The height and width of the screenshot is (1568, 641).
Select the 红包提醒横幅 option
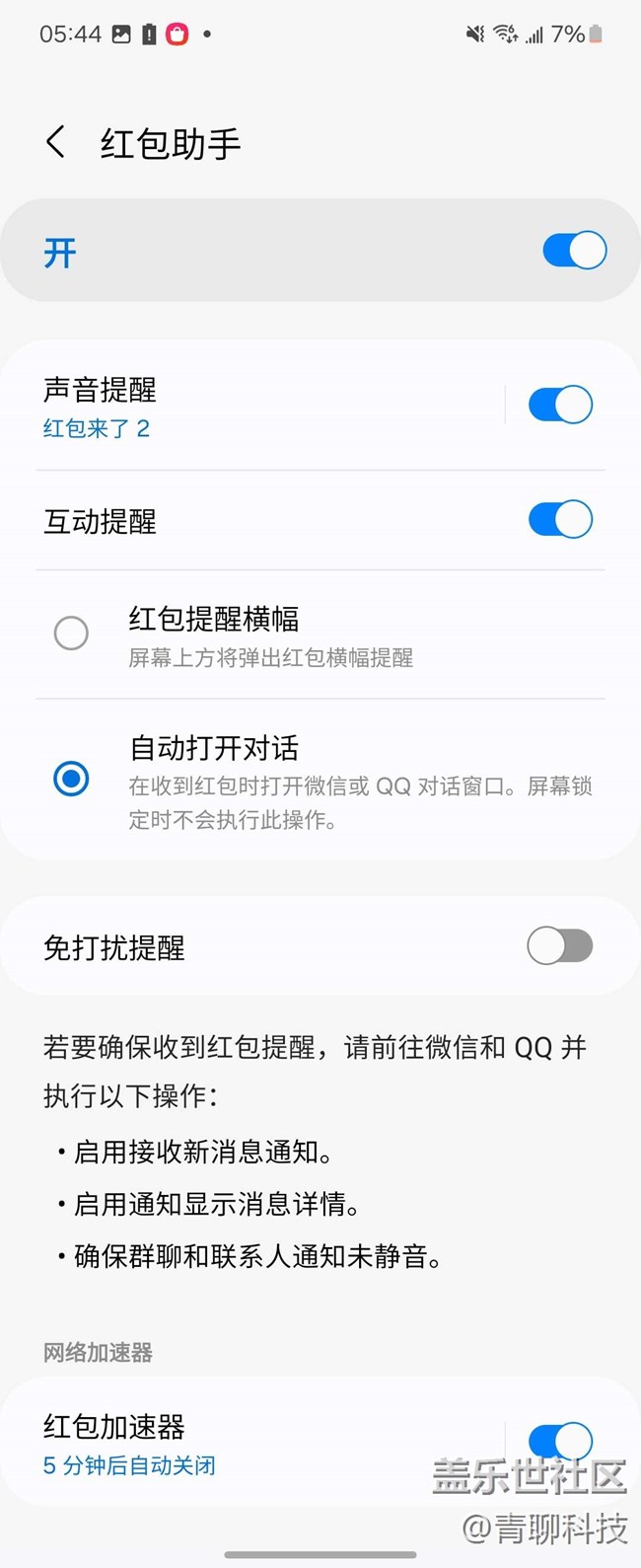tap(71, 634)
